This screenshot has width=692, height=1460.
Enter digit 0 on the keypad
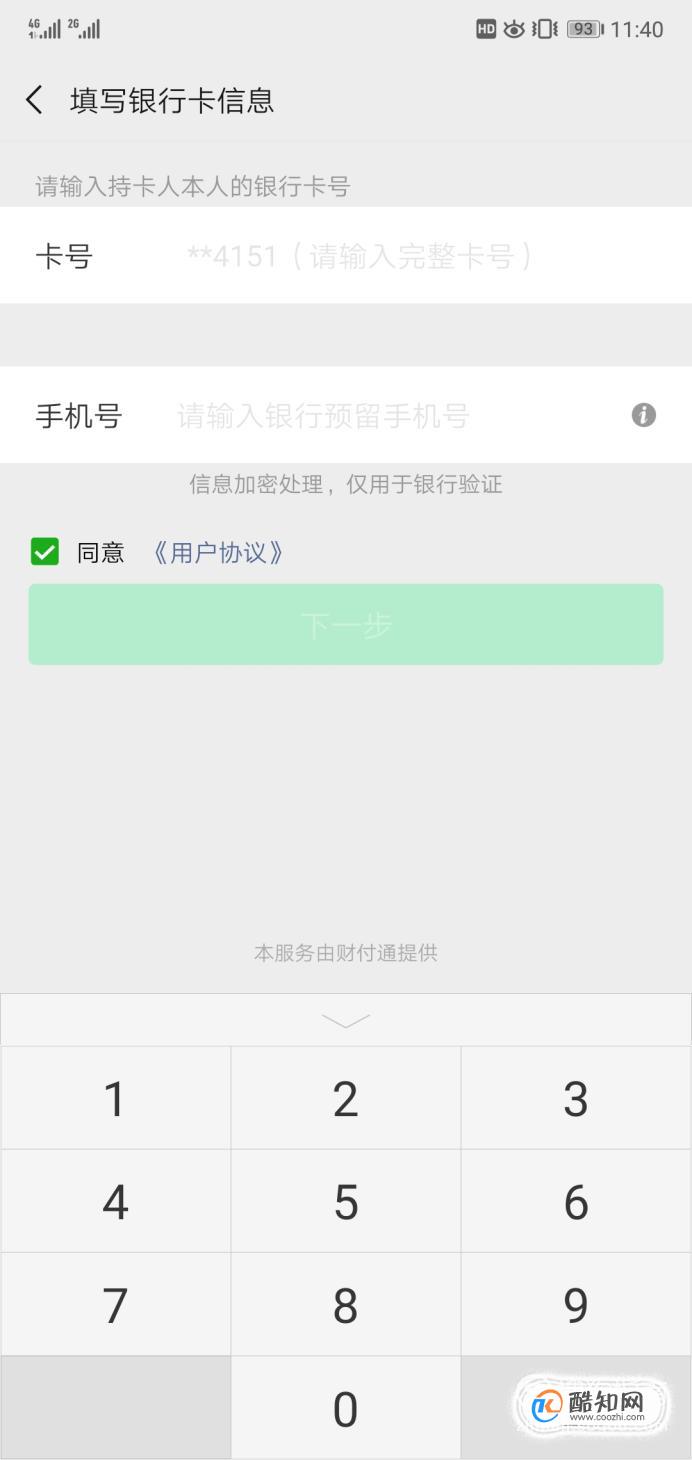click(346, 1409)
